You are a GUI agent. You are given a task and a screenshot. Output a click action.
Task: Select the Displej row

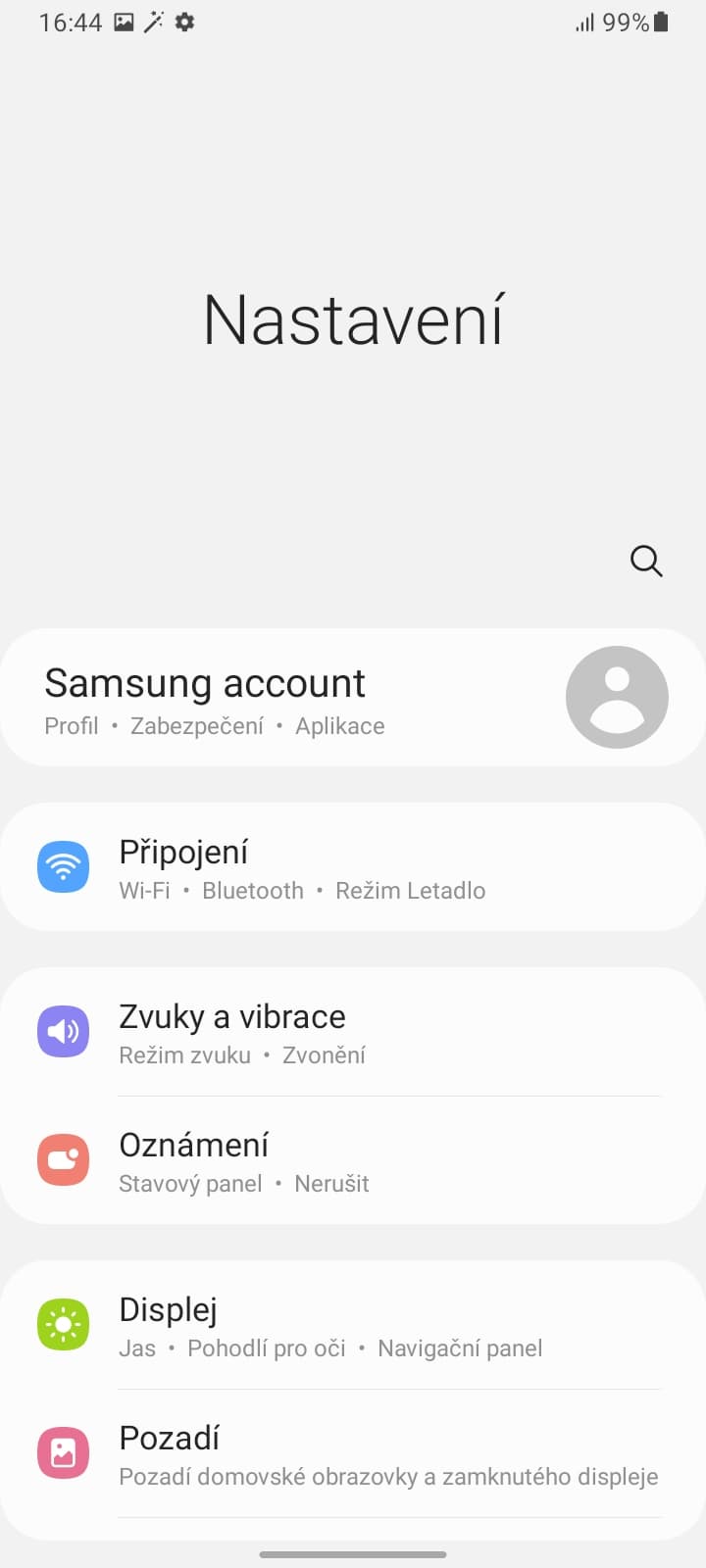(x=353, y=1326)
